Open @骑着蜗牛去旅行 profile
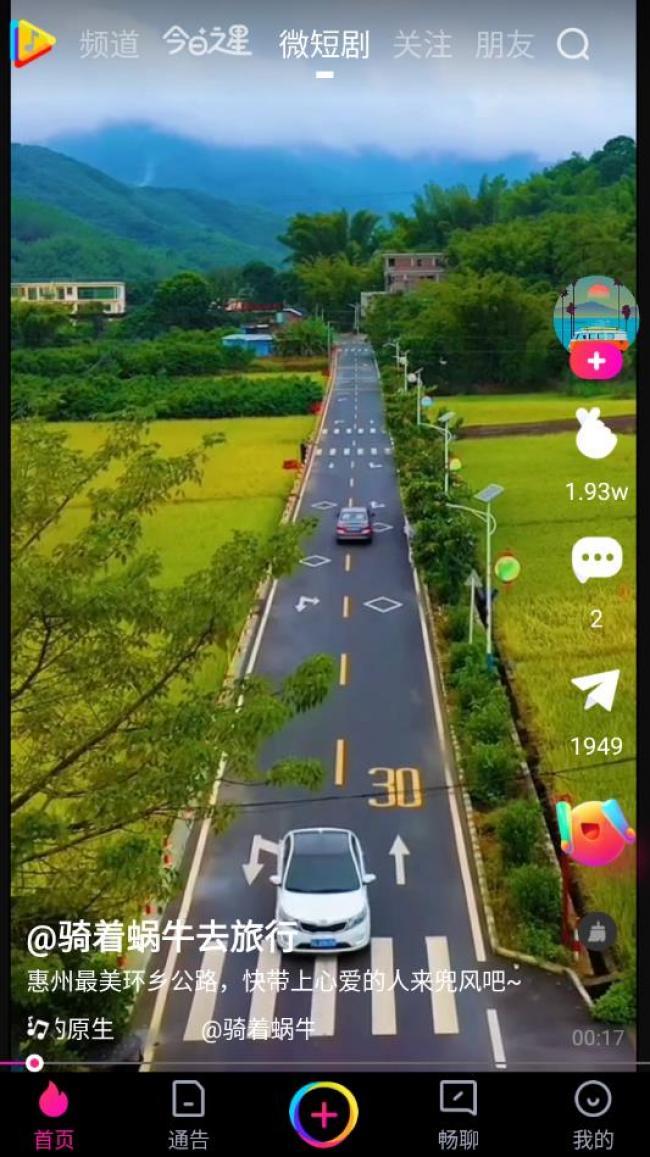650x1157 pixels. pyautogui.click(x=162, y=937)
